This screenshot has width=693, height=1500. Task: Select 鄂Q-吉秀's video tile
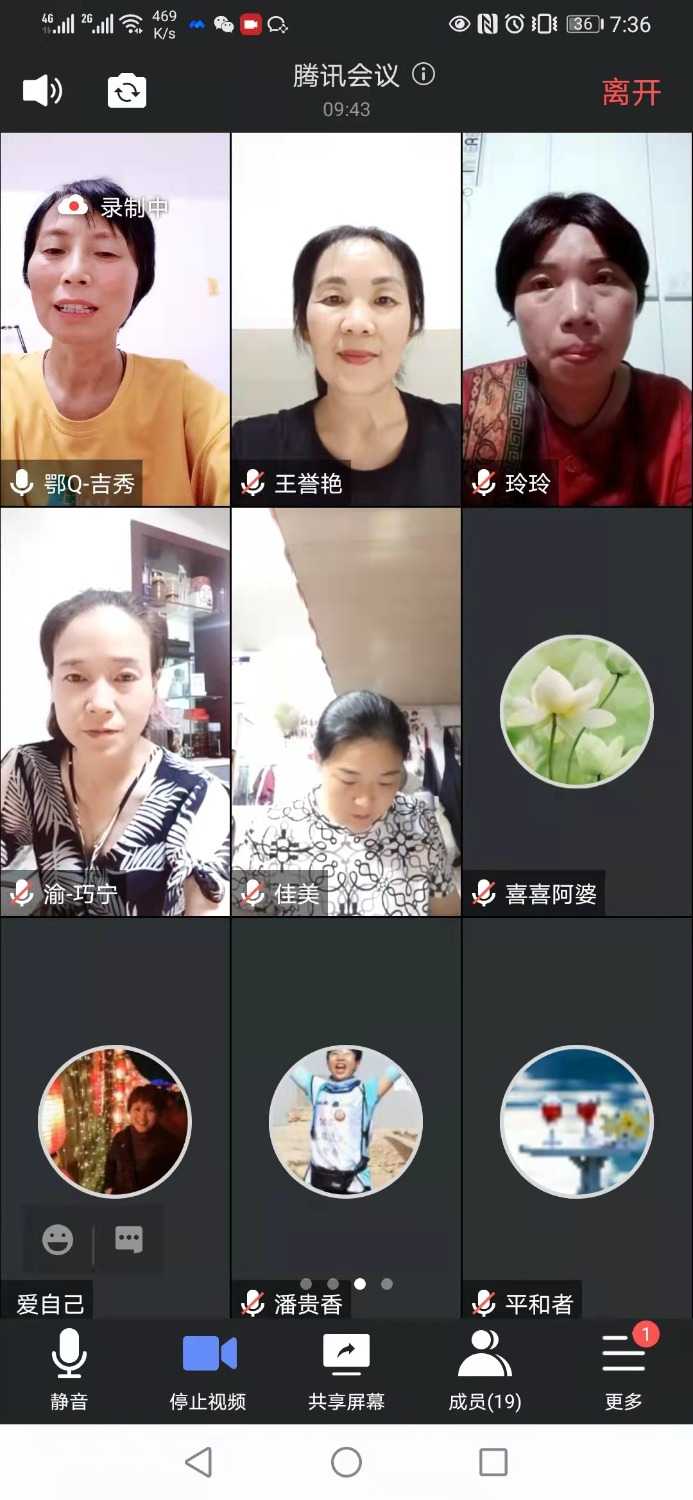pyautogui.click(x=115, y=320)
